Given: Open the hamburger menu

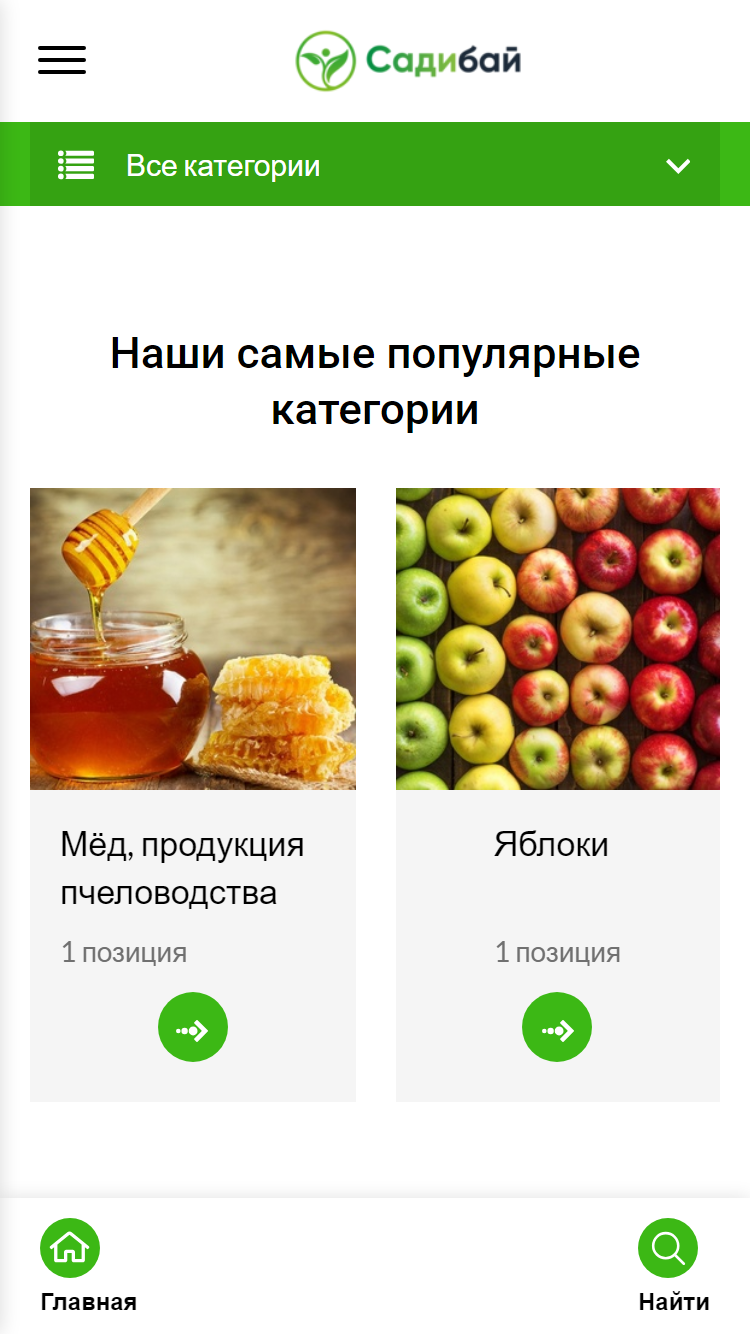Looking at the screenshot, I should [62, 60].
